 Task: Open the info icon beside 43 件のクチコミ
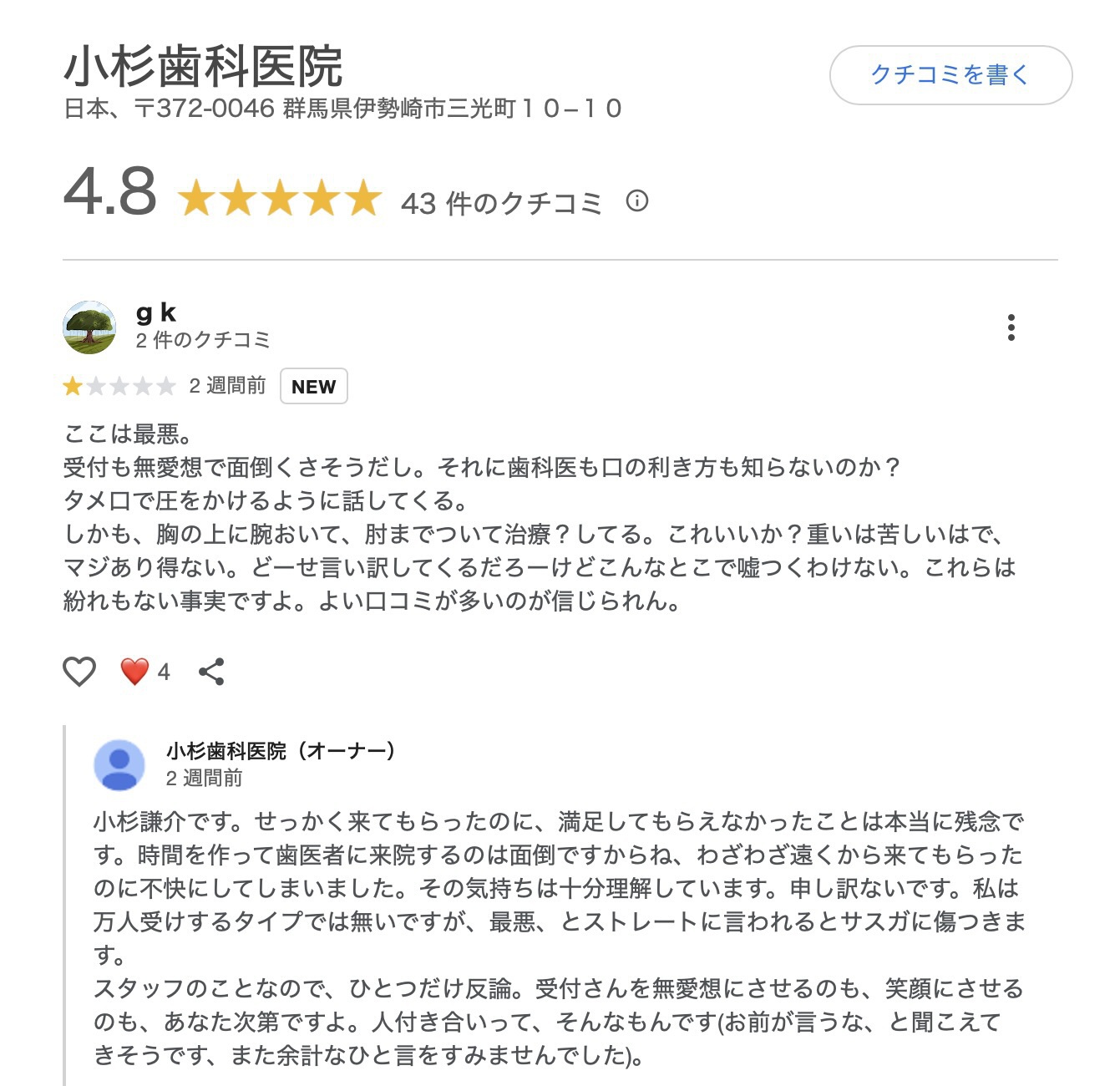coord(637,201)
